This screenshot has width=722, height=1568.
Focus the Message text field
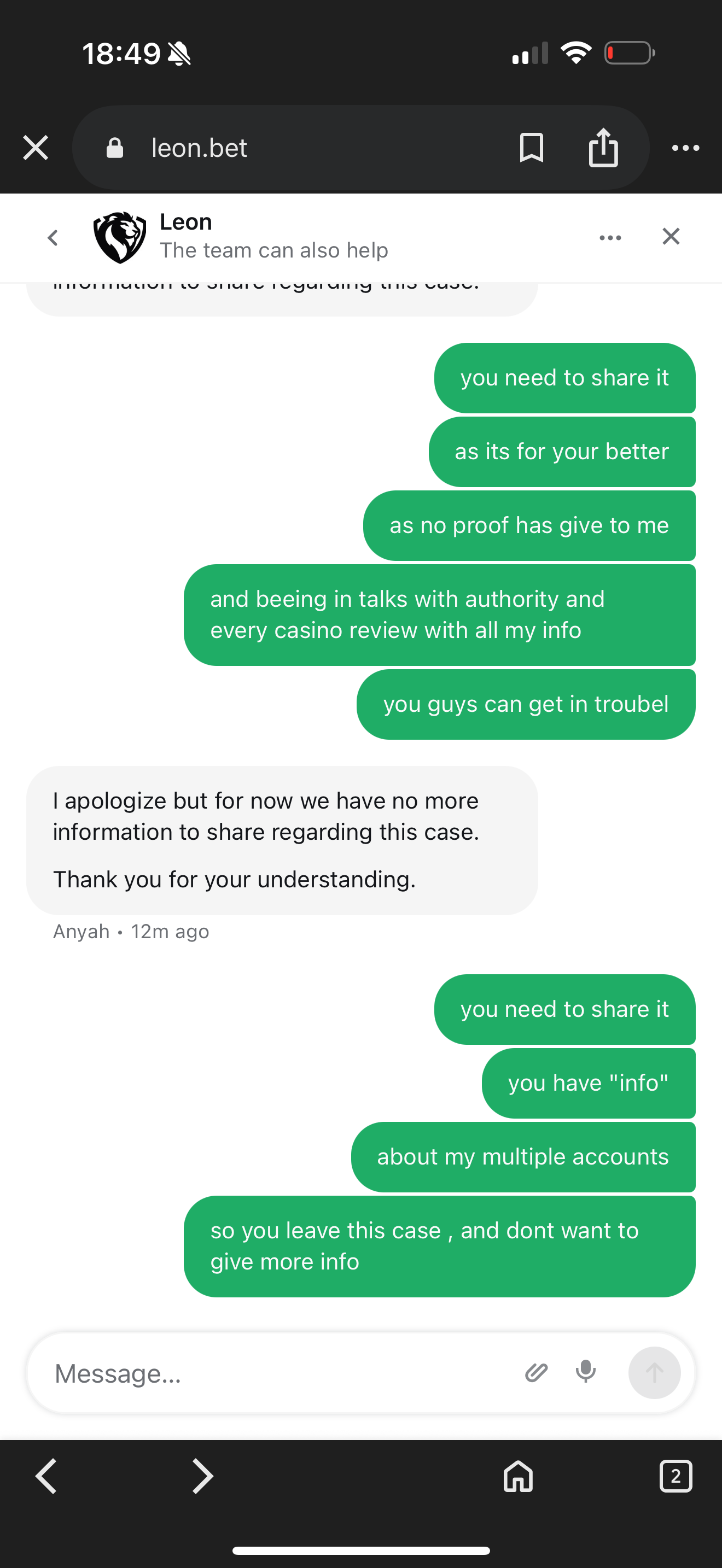(274, 1373)
